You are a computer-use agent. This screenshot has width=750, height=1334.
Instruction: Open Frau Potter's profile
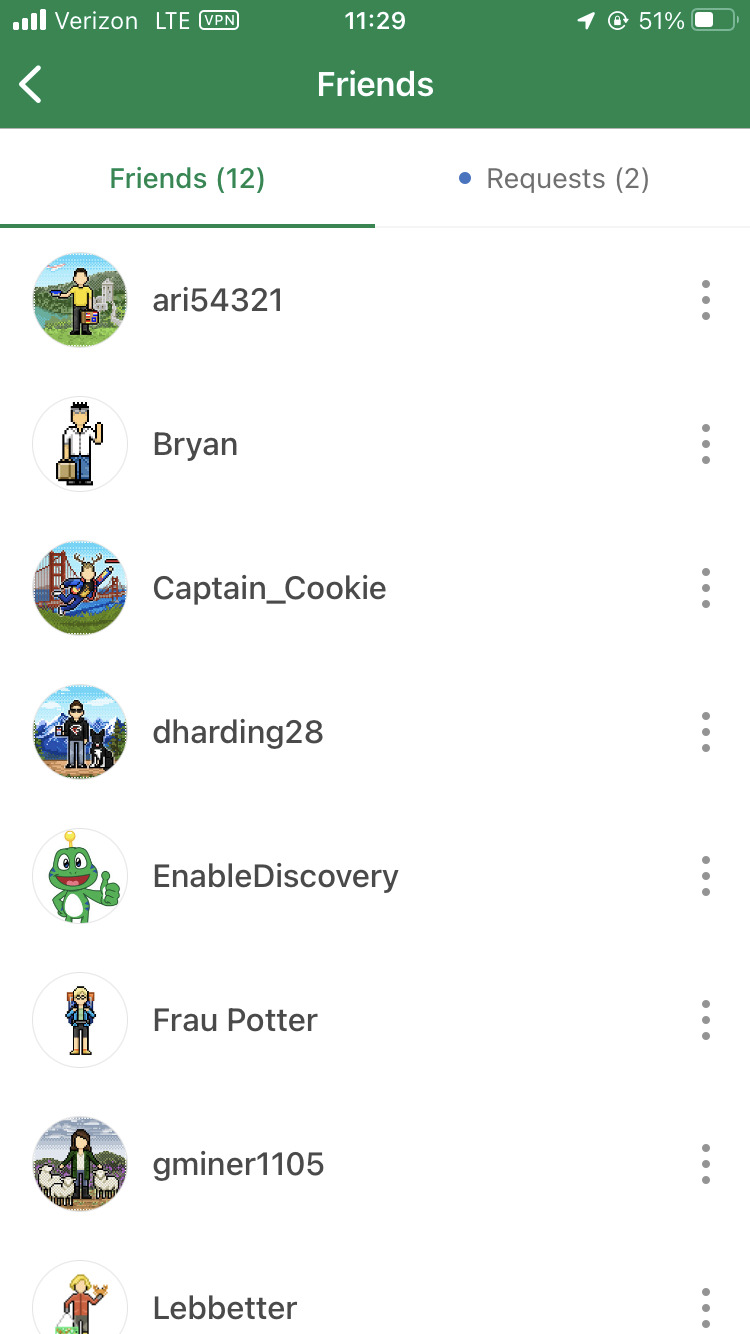(235, 1020)
